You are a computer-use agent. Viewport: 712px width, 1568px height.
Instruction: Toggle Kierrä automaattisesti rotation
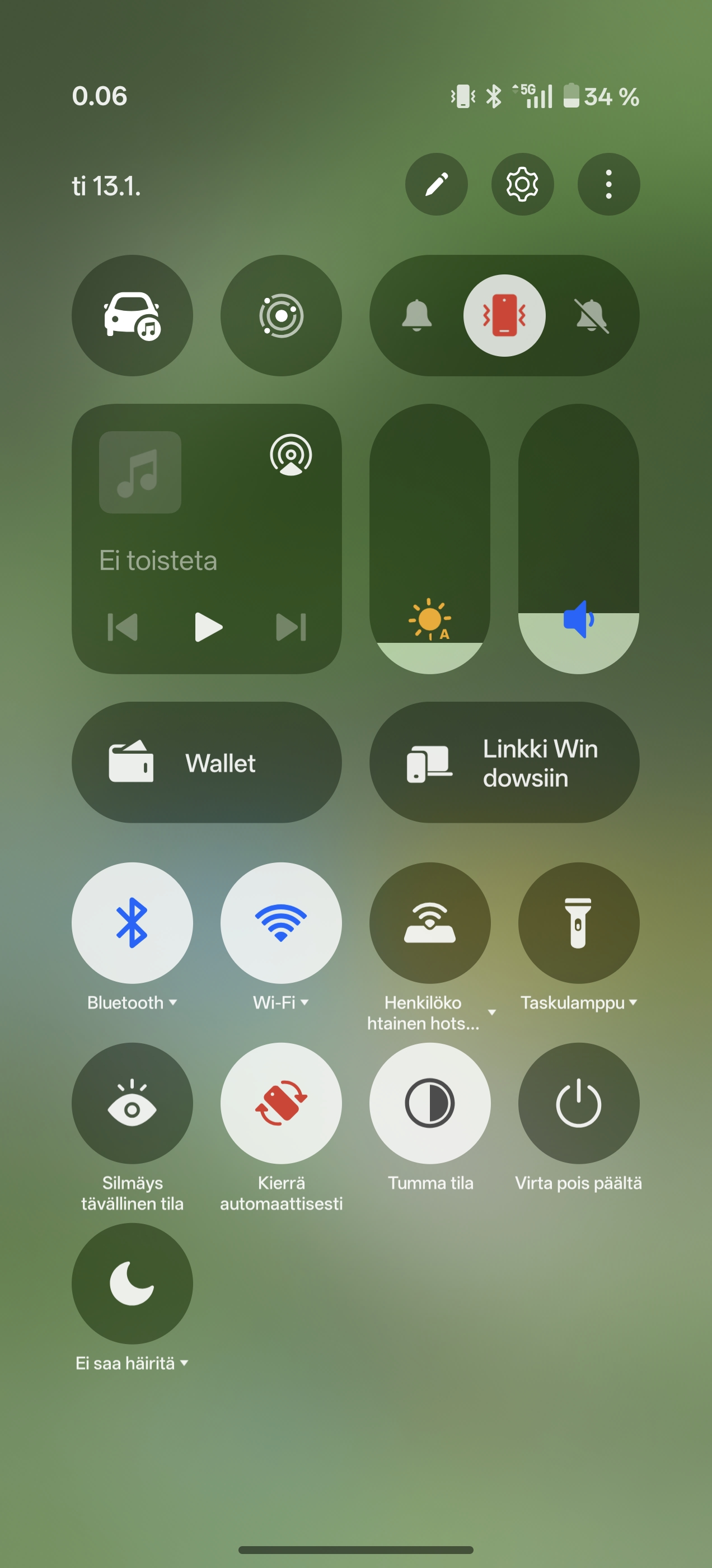pos(280,1103)
